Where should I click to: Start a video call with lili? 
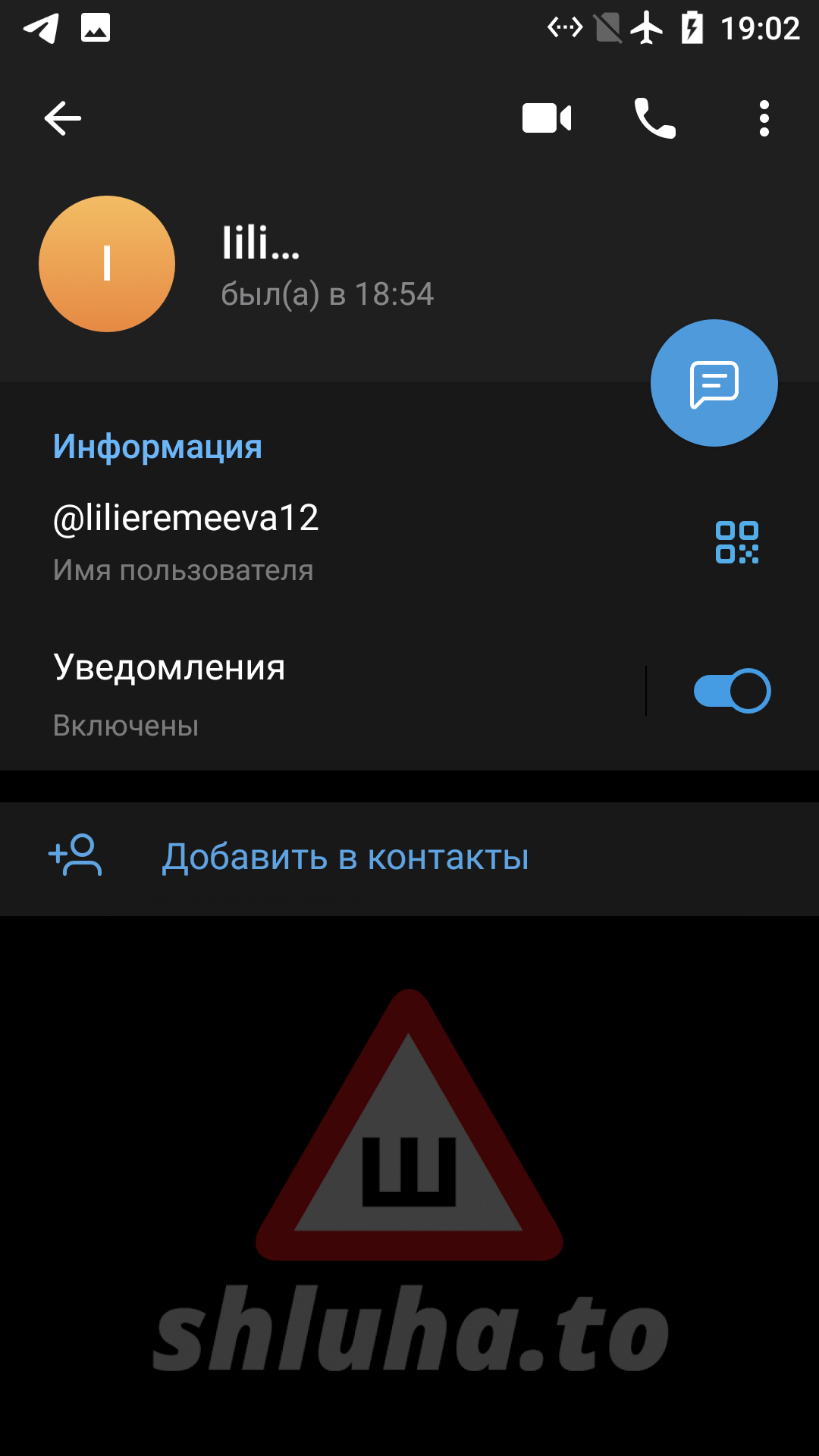[x=547, y=118]
